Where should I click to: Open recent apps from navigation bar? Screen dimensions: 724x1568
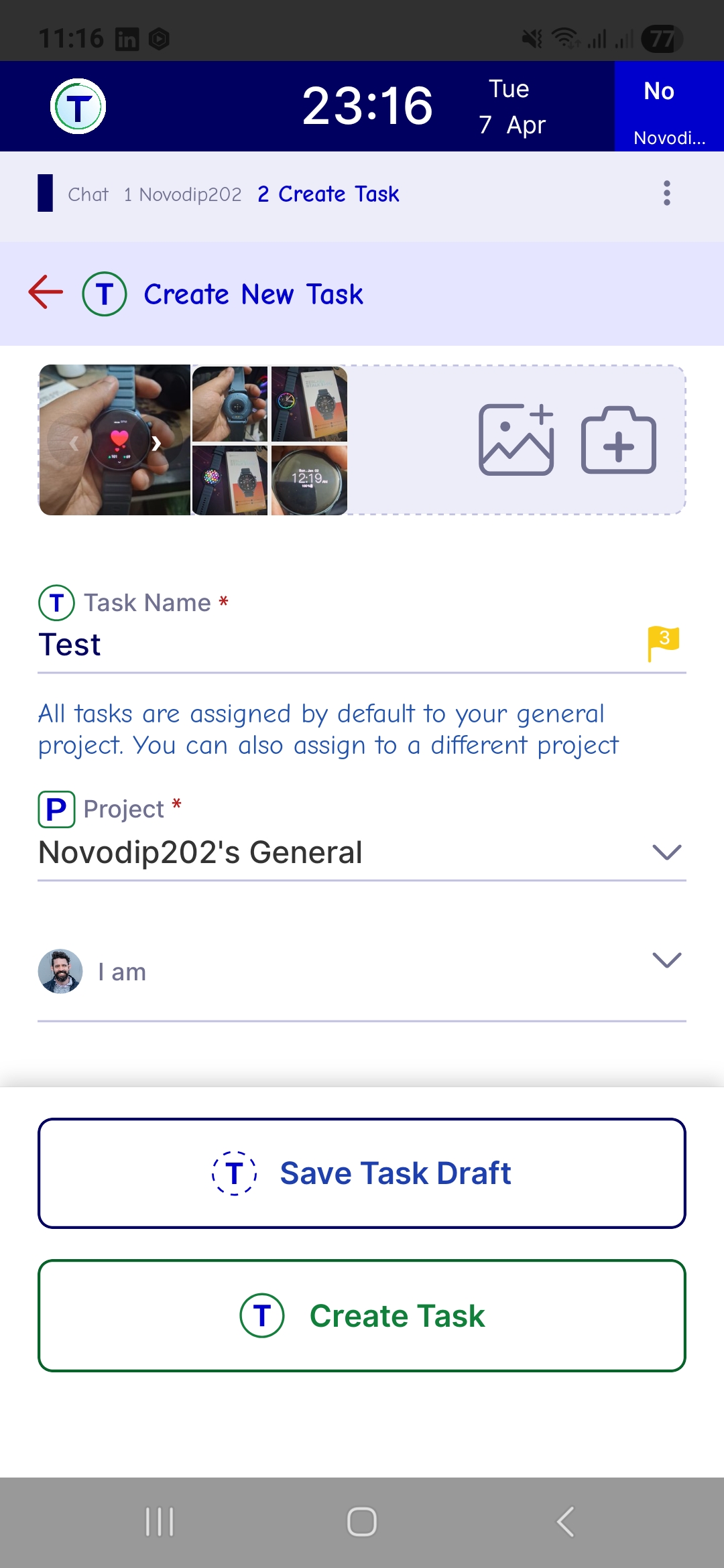coord(160,1522)
